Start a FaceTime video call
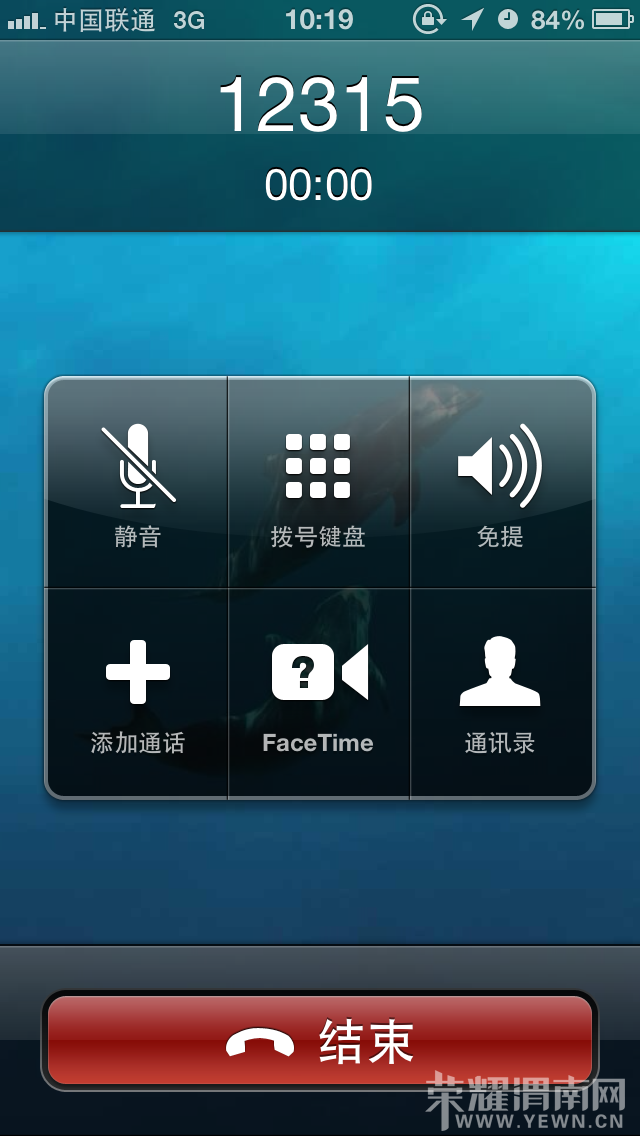Viewport: 640px width, 1136px height. [318, 692]
